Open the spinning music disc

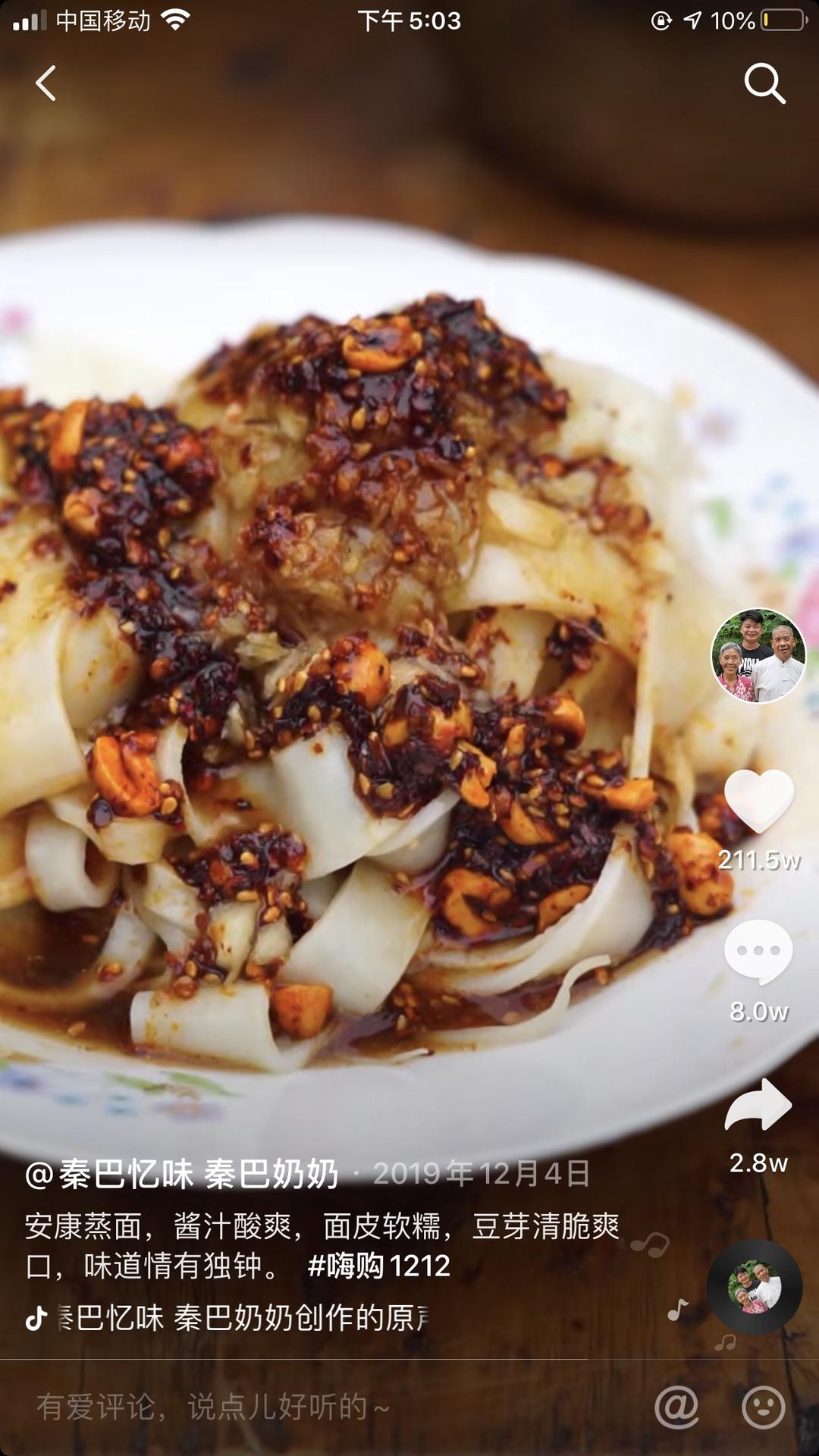(755, 1287)
